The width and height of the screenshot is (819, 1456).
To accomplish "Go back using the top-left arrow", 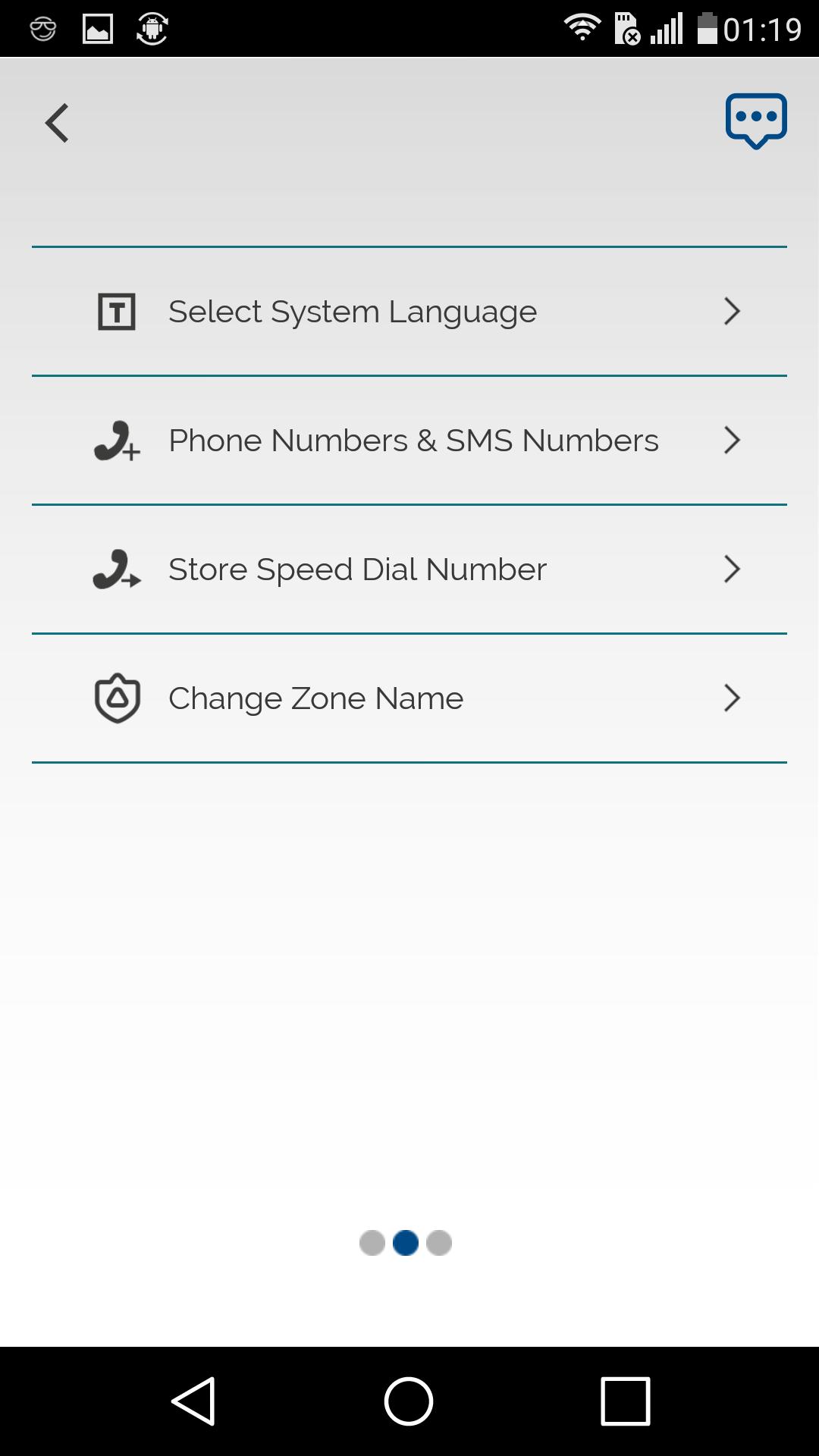I will click(x=58, y=123).
